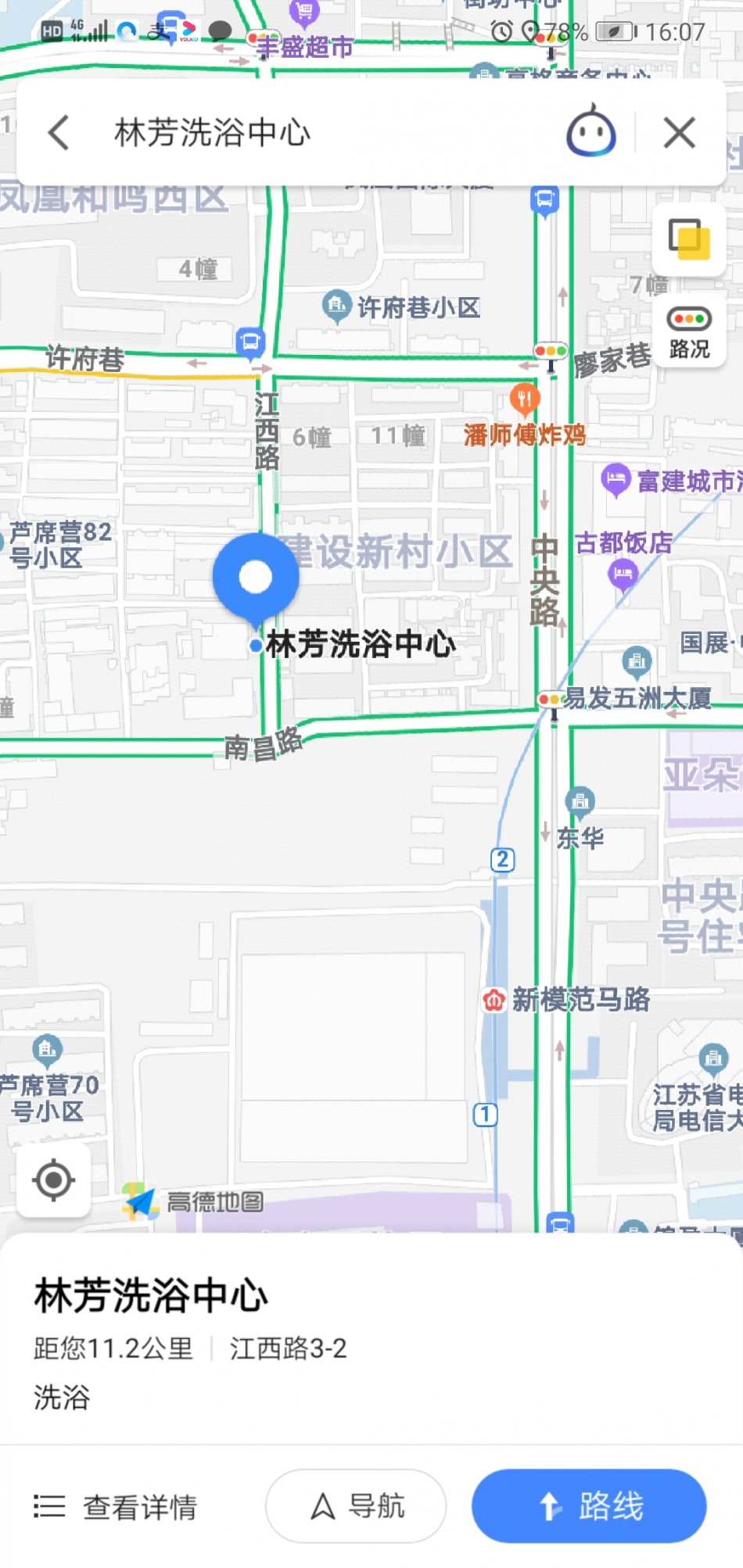Tap the 许府巷小区 map marker

336,306
